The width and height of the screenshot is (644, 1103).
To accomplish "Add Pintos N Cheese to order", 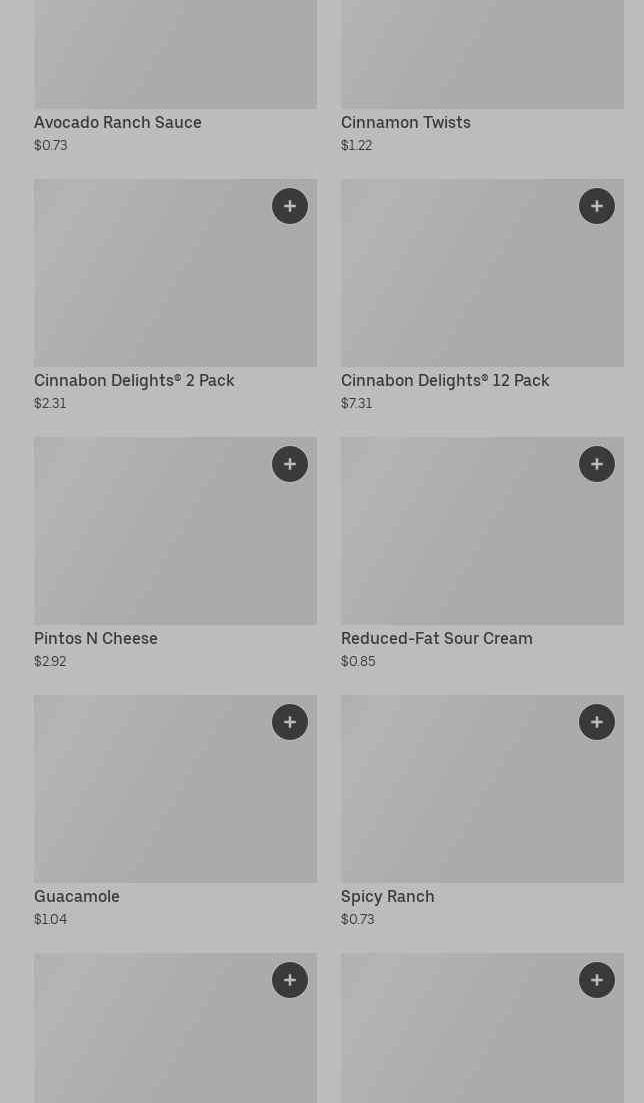I will [x=290, y=464].
